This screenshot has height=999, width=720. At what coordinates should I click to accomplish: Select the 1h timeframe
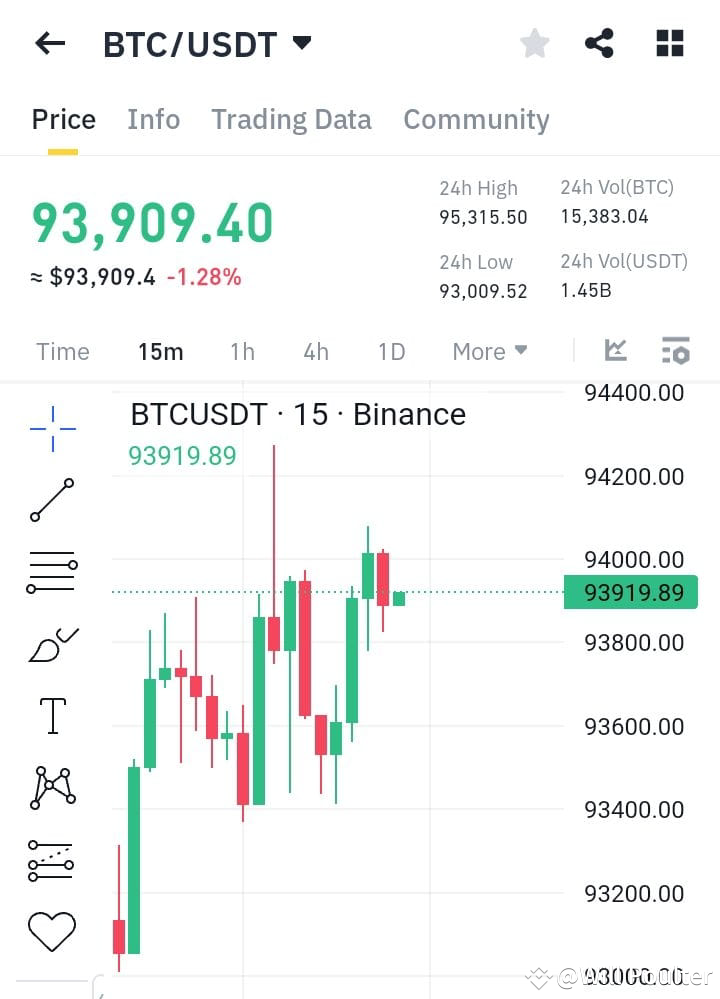[242, 351]
